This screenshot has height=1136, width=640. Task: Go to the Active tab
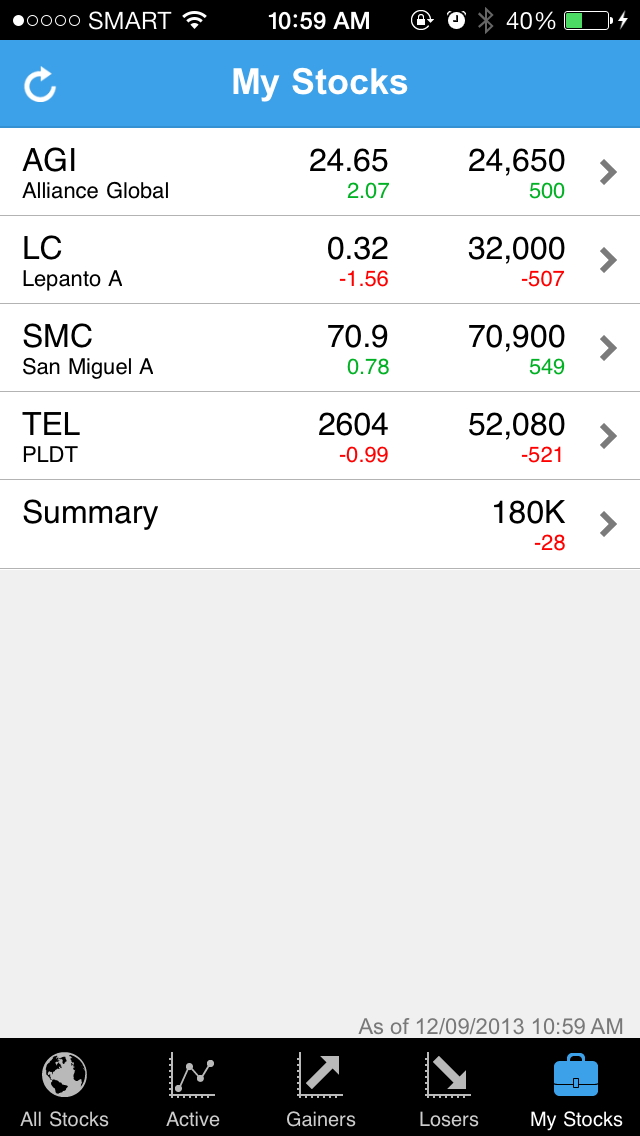193,1087
